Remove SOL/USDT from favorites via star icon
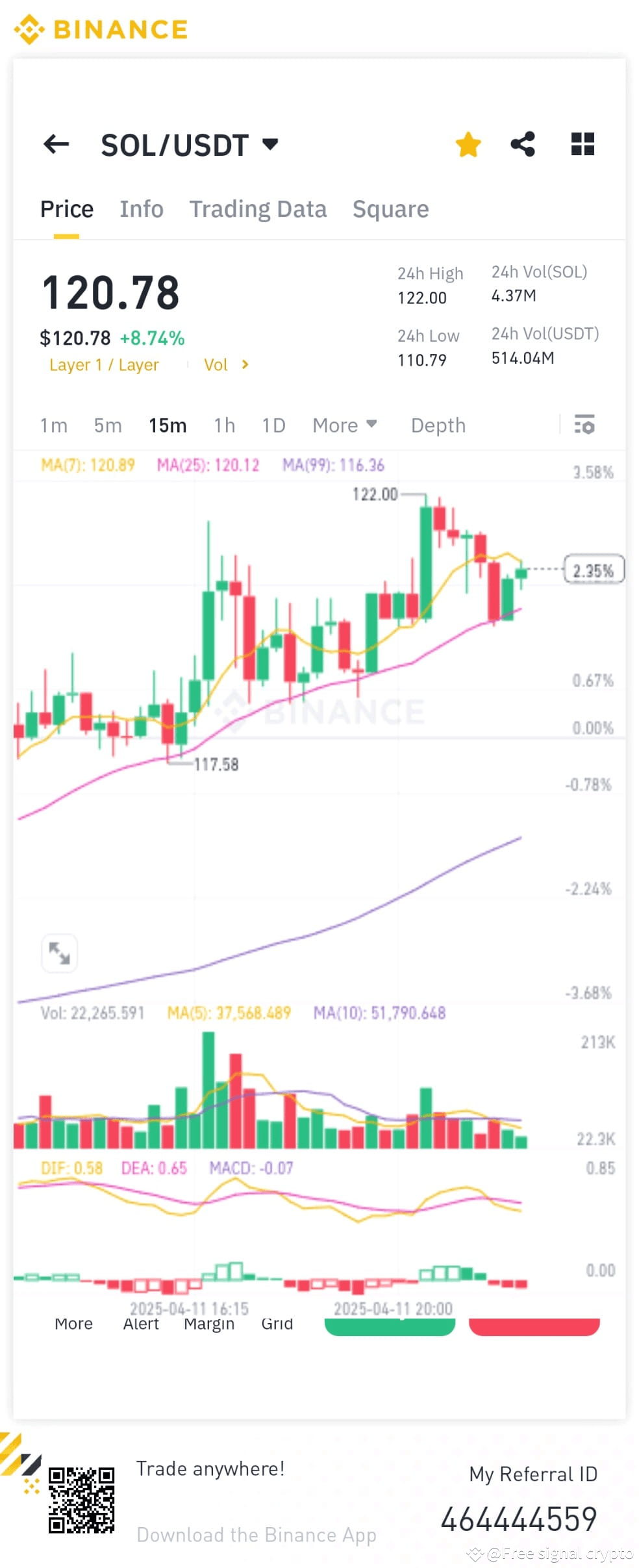 (x=468, y=144)
